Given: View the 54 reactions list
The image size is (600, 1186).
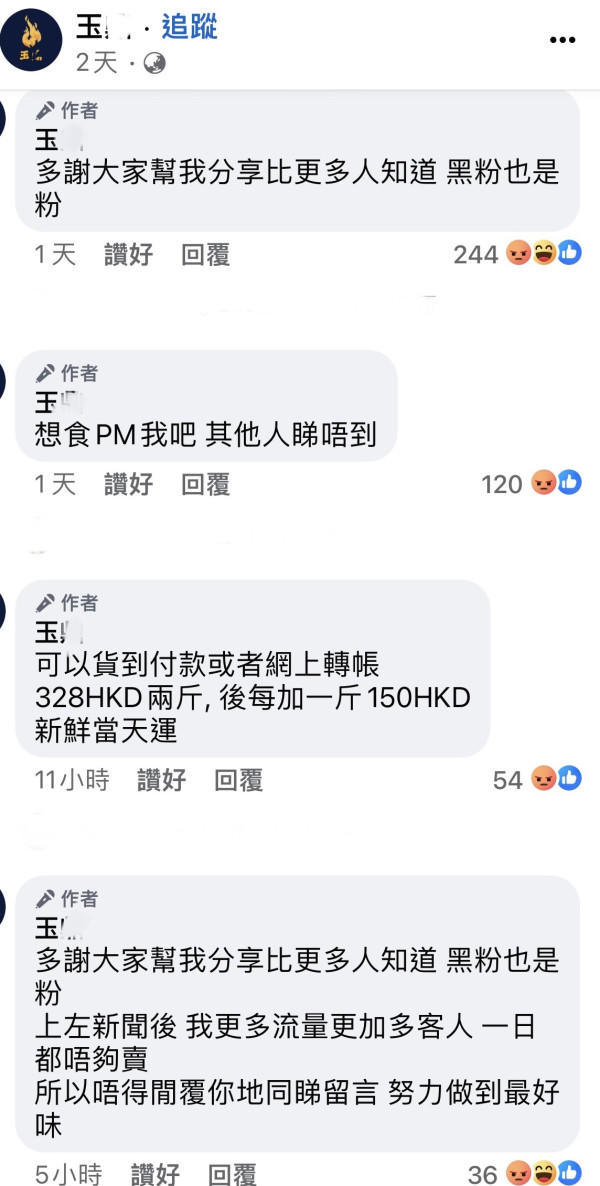Looking at the screenshot, I should 537,780.
